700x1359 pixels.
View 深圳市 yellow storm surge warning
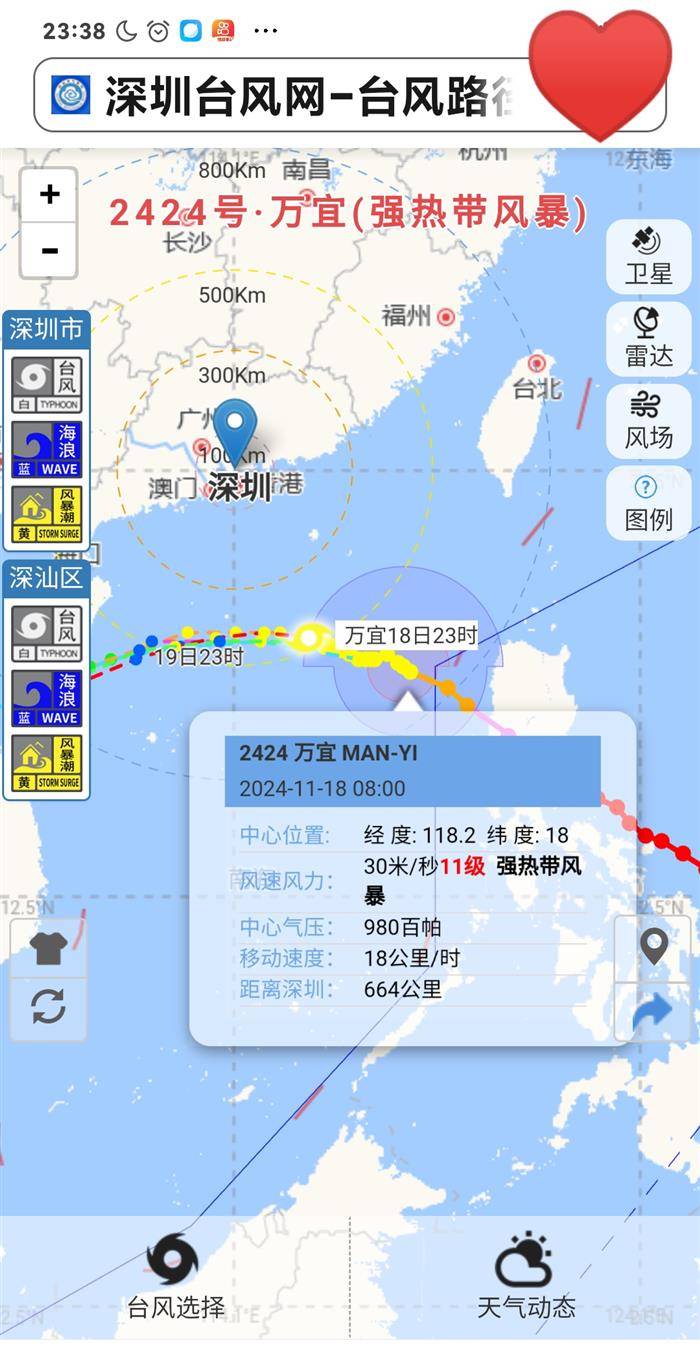(46, 514)
